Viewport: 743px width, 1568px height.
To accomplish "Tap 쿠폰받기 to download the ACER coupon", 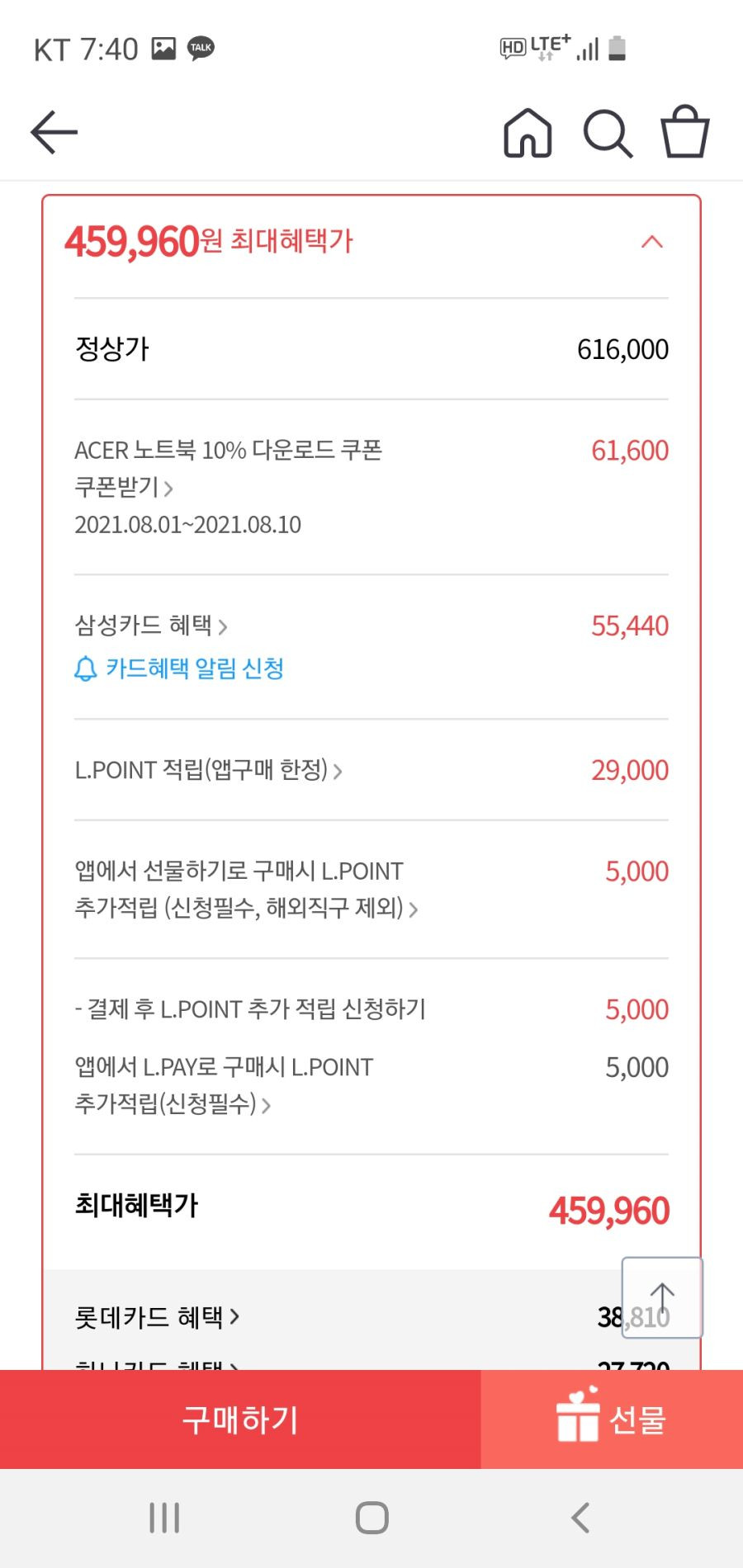I will [x=124, y=488].
